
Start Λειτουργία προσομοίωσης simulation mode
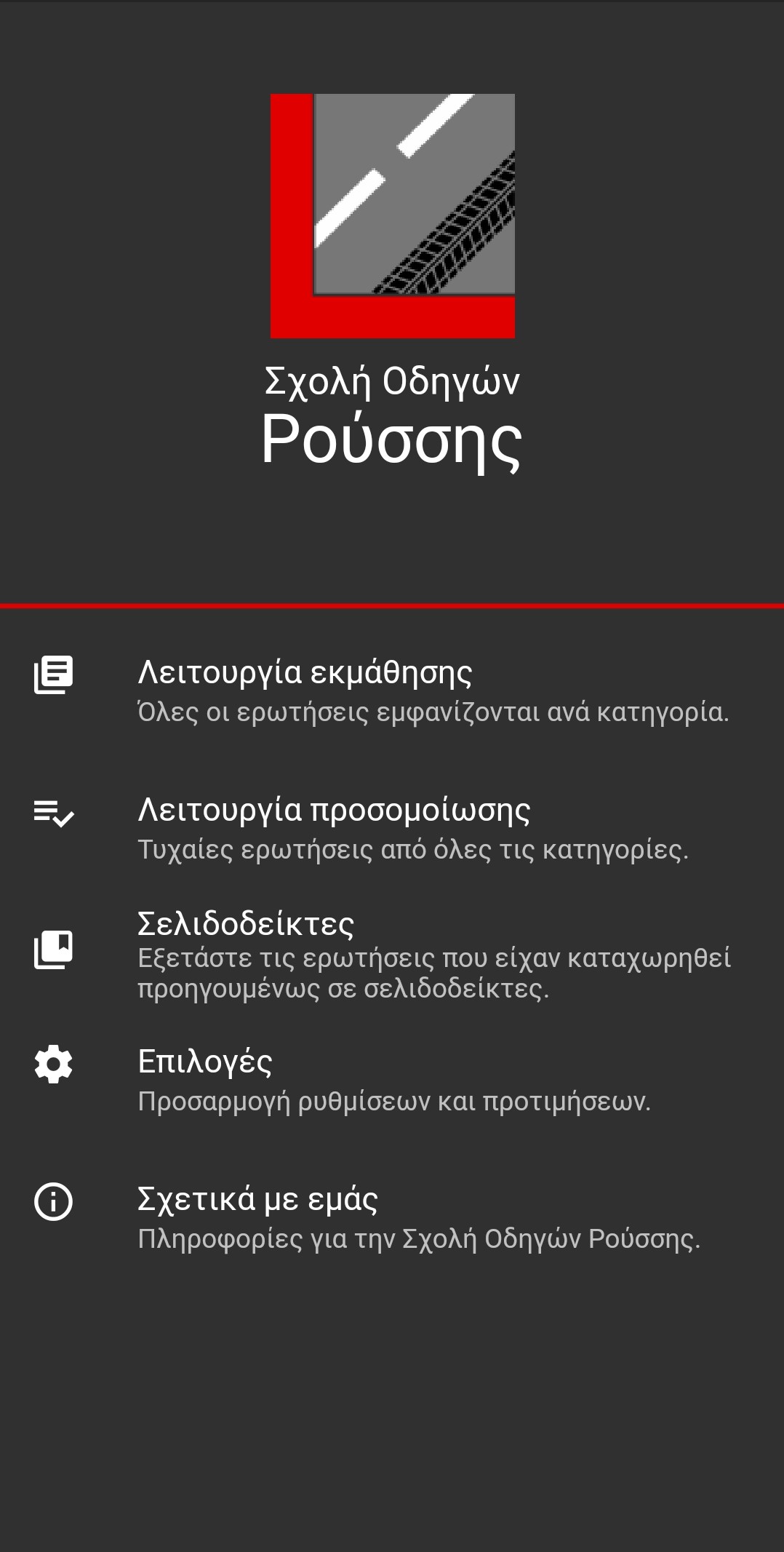(x=391, y=828)
